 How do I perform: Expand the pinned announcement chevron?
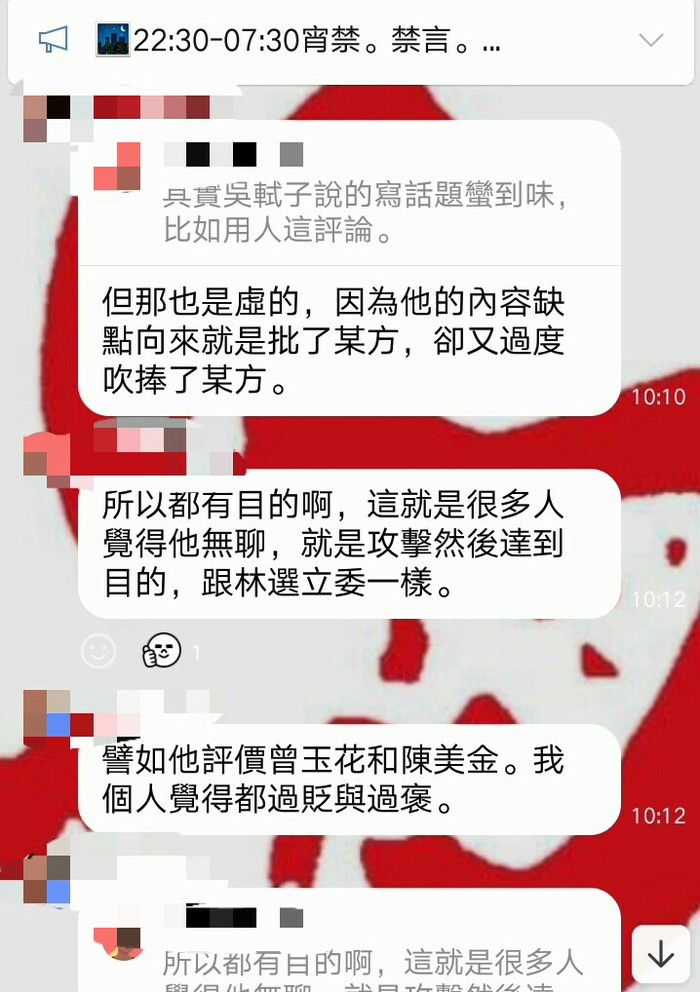pos(651,41)
